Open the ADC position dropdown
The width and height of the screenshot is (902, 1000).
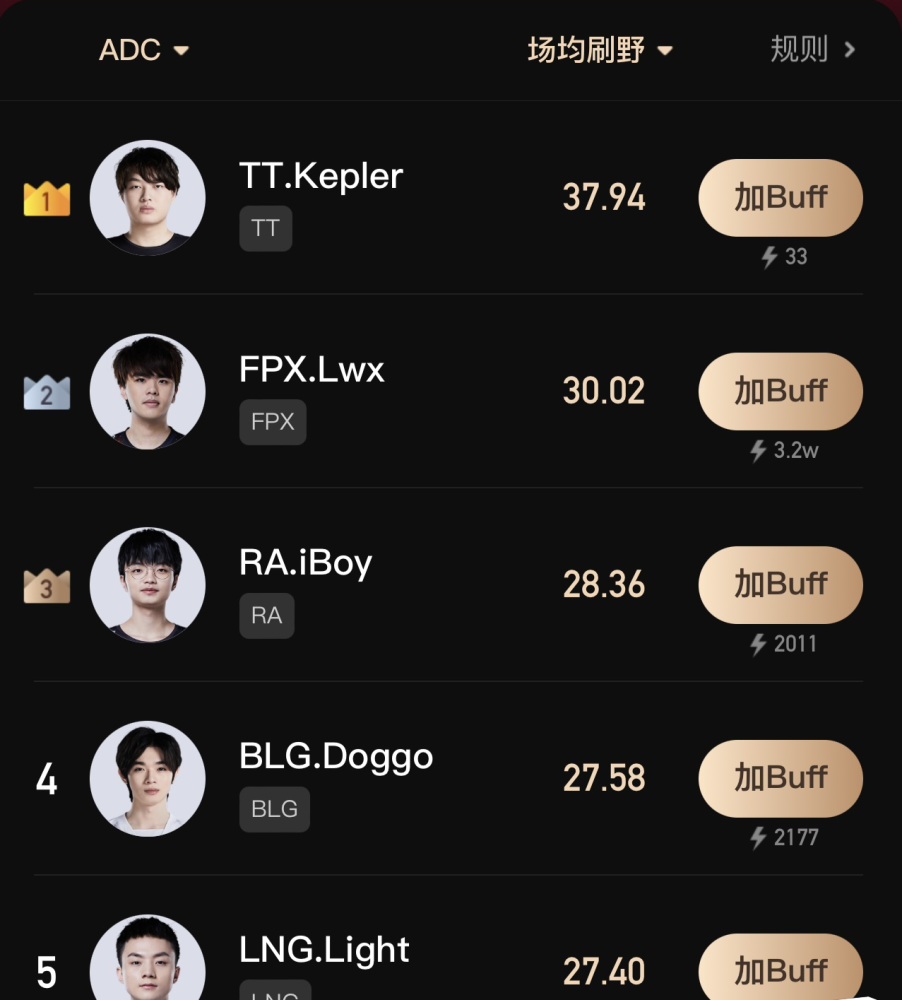(144, 50)
